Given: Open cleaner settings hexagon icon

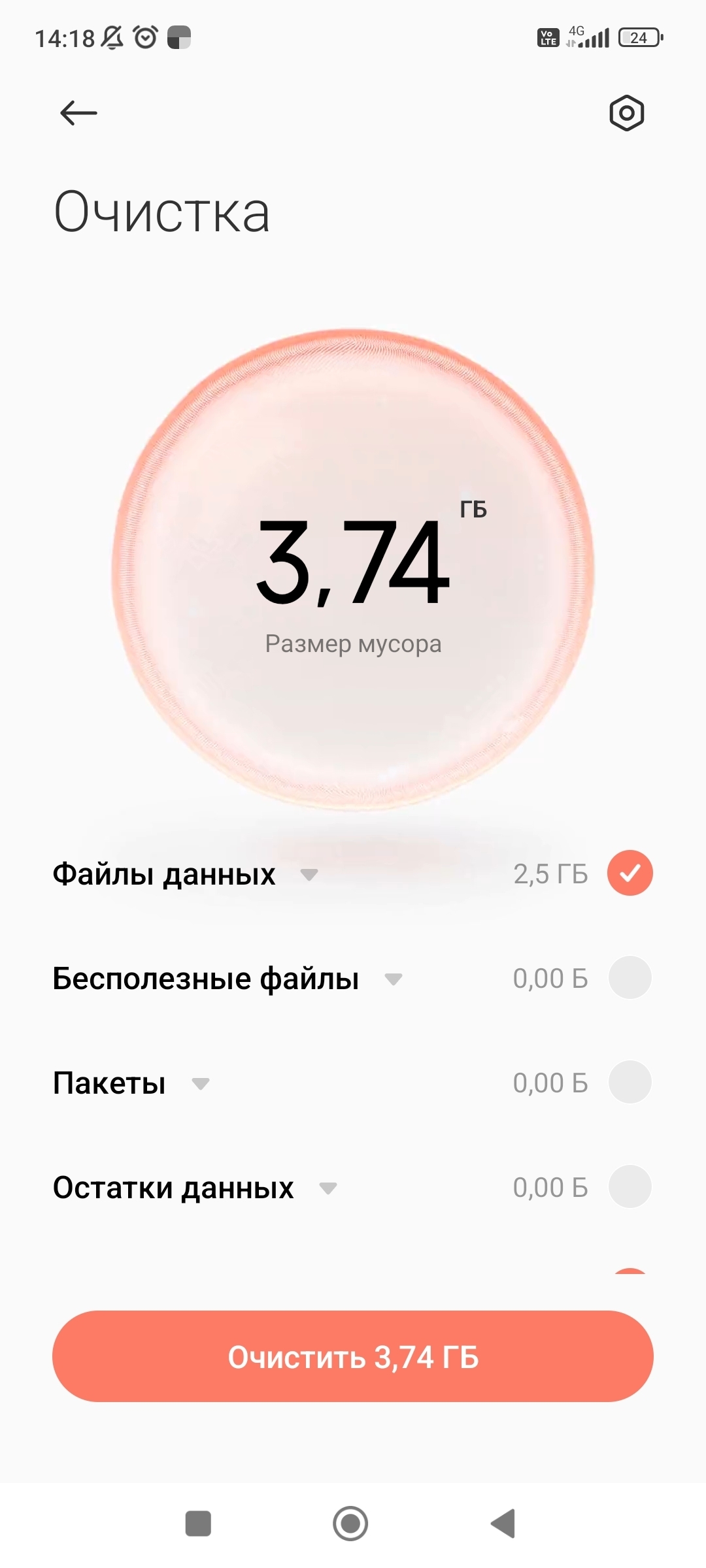Looking at the screenshot, I should 626,113.
